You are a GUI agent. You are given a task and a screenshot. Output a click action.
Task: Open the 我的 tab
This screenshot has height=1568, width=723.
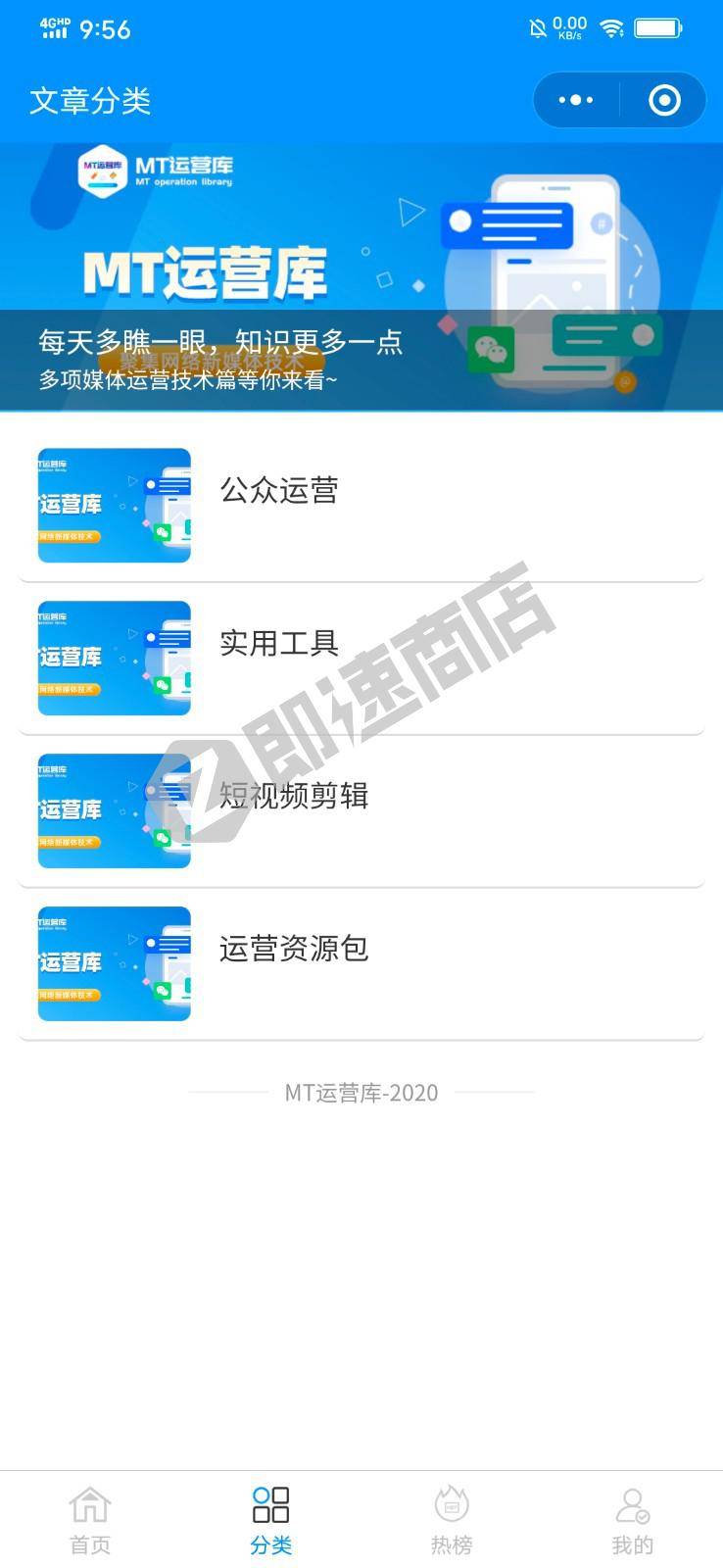[x=632, y=1520]
